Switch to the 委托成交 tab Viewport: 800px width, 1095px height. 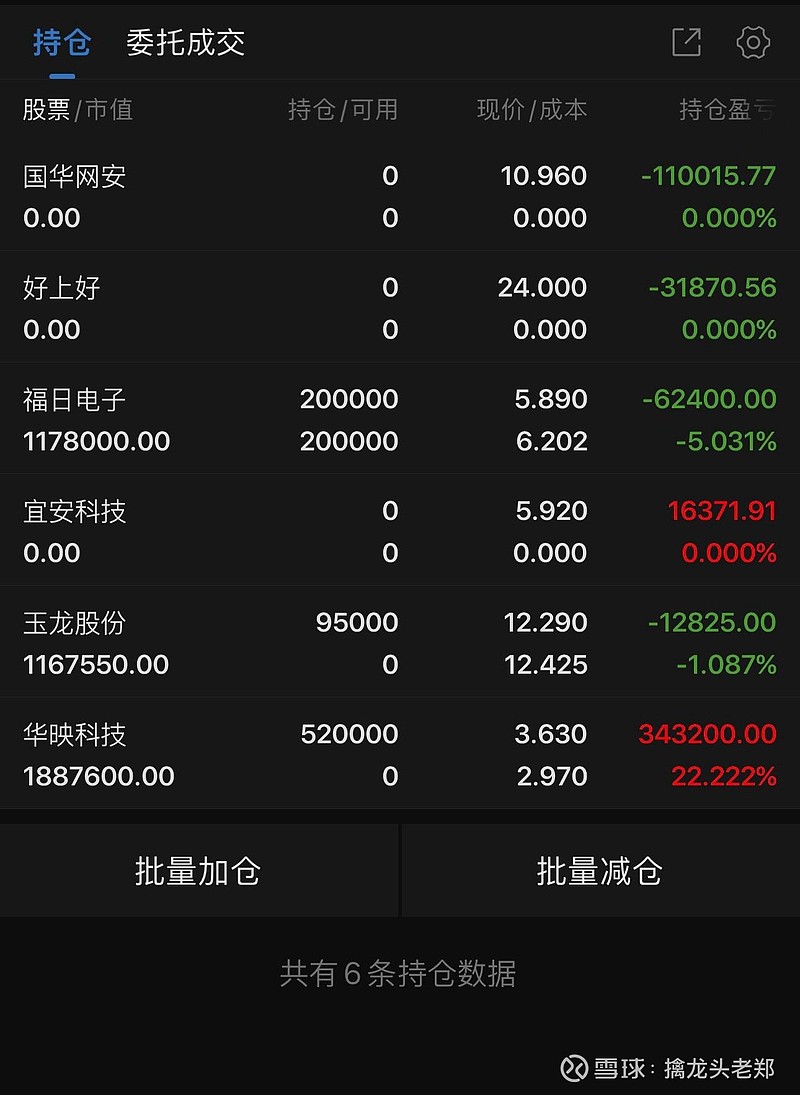[x=185, y=43]
